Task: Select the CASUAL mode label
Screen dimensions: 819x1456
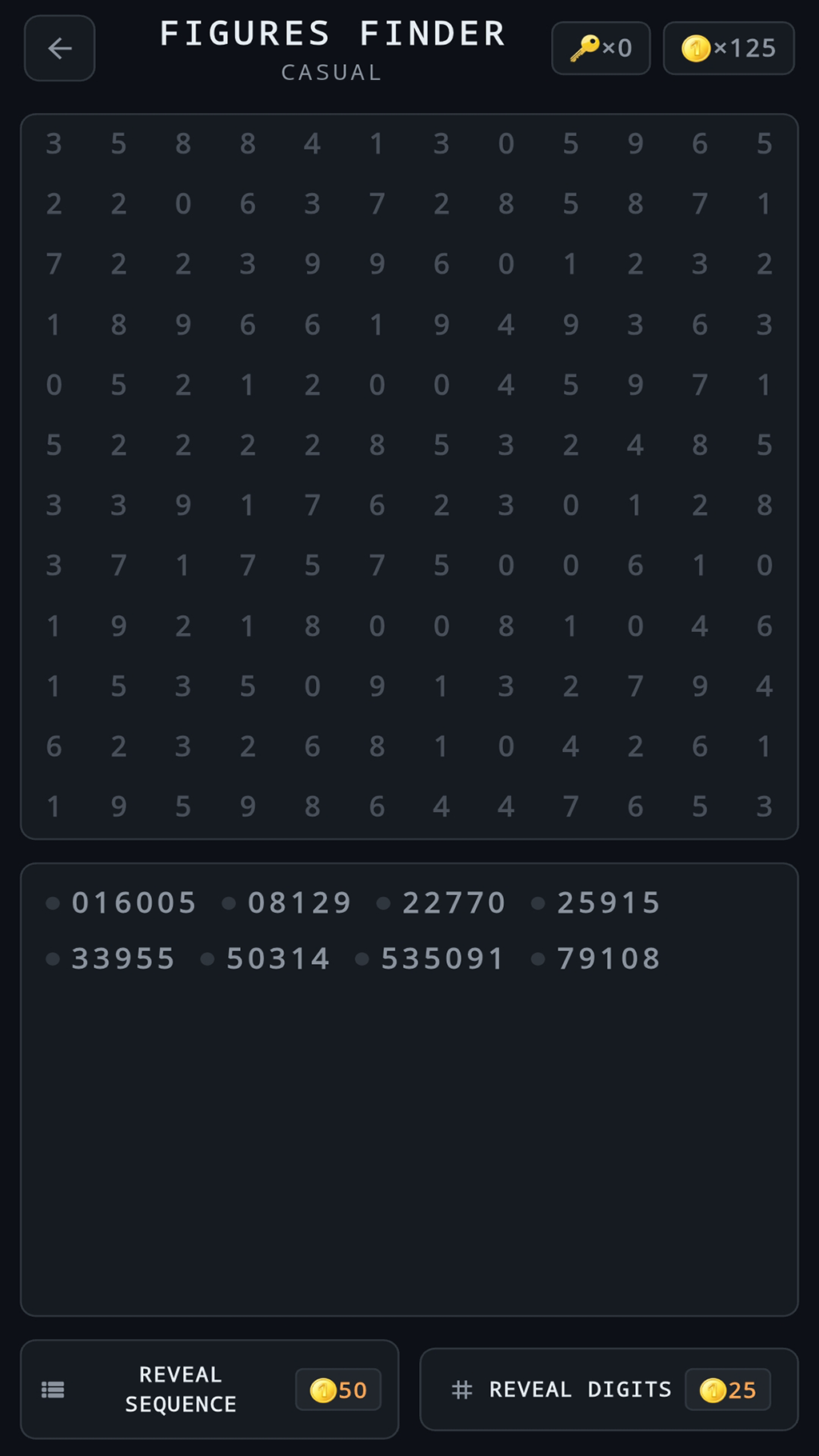Action: [x=331, y=72]
